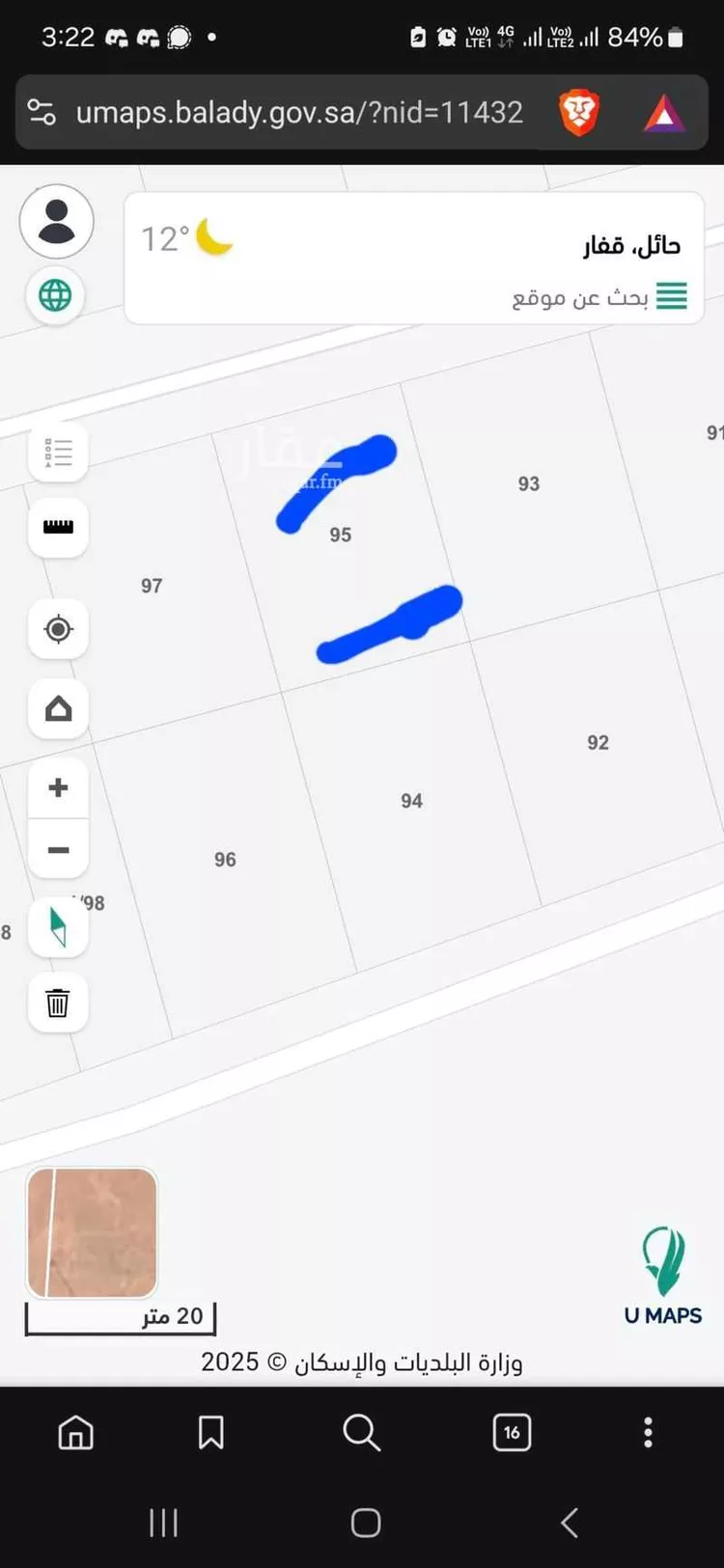
Task: Zoom in with the plus button
Action: pyautogui.click(x=58, y=787)
